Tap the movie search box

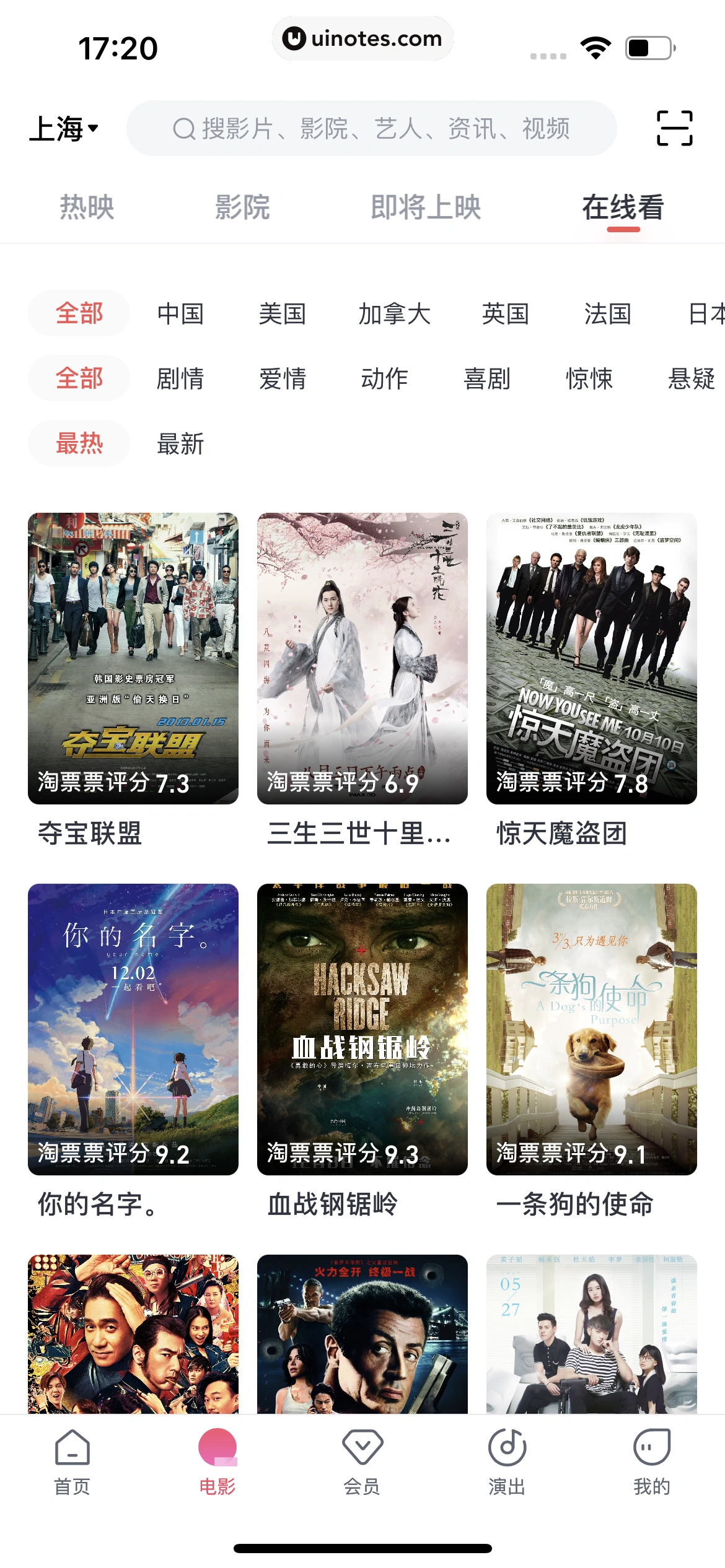coord(372,129)
